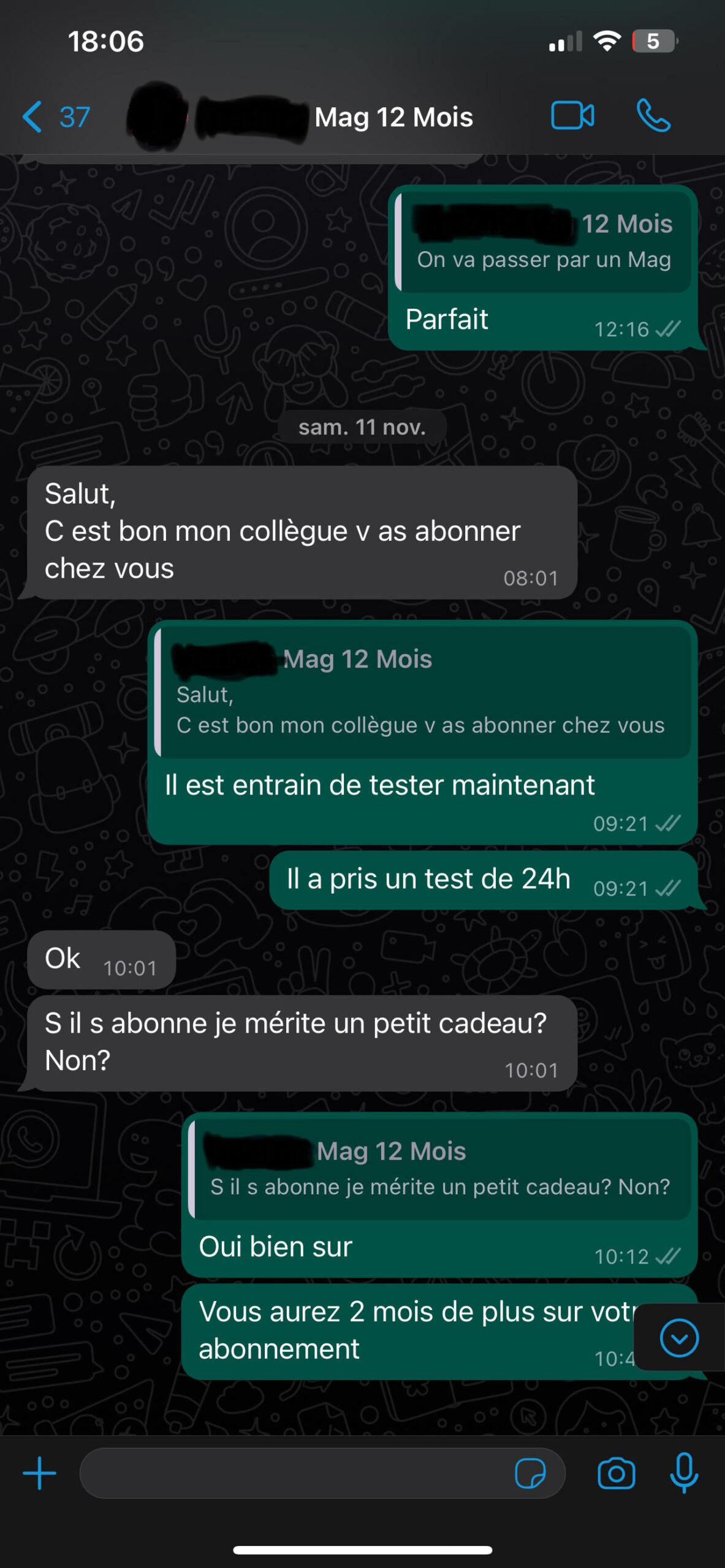Tap quoted 'je mérite un petit cadeau' reply
The image size is (725, 1568).
click(x=440, y=1168)
